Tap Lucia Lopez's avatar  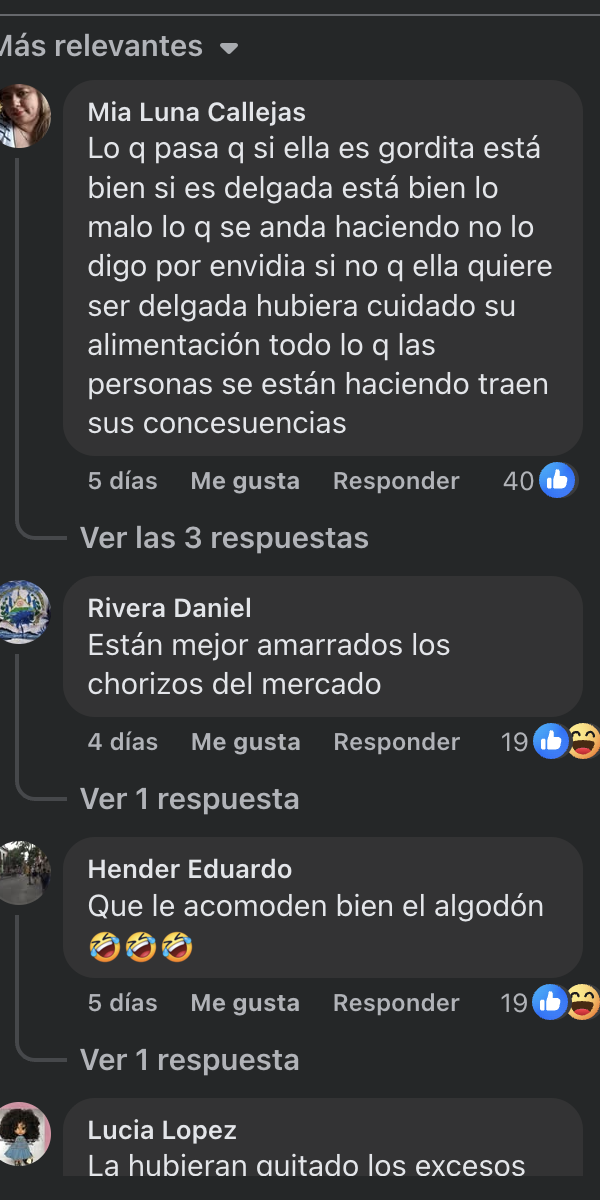pyautogui.click(x=22, y=1134)
